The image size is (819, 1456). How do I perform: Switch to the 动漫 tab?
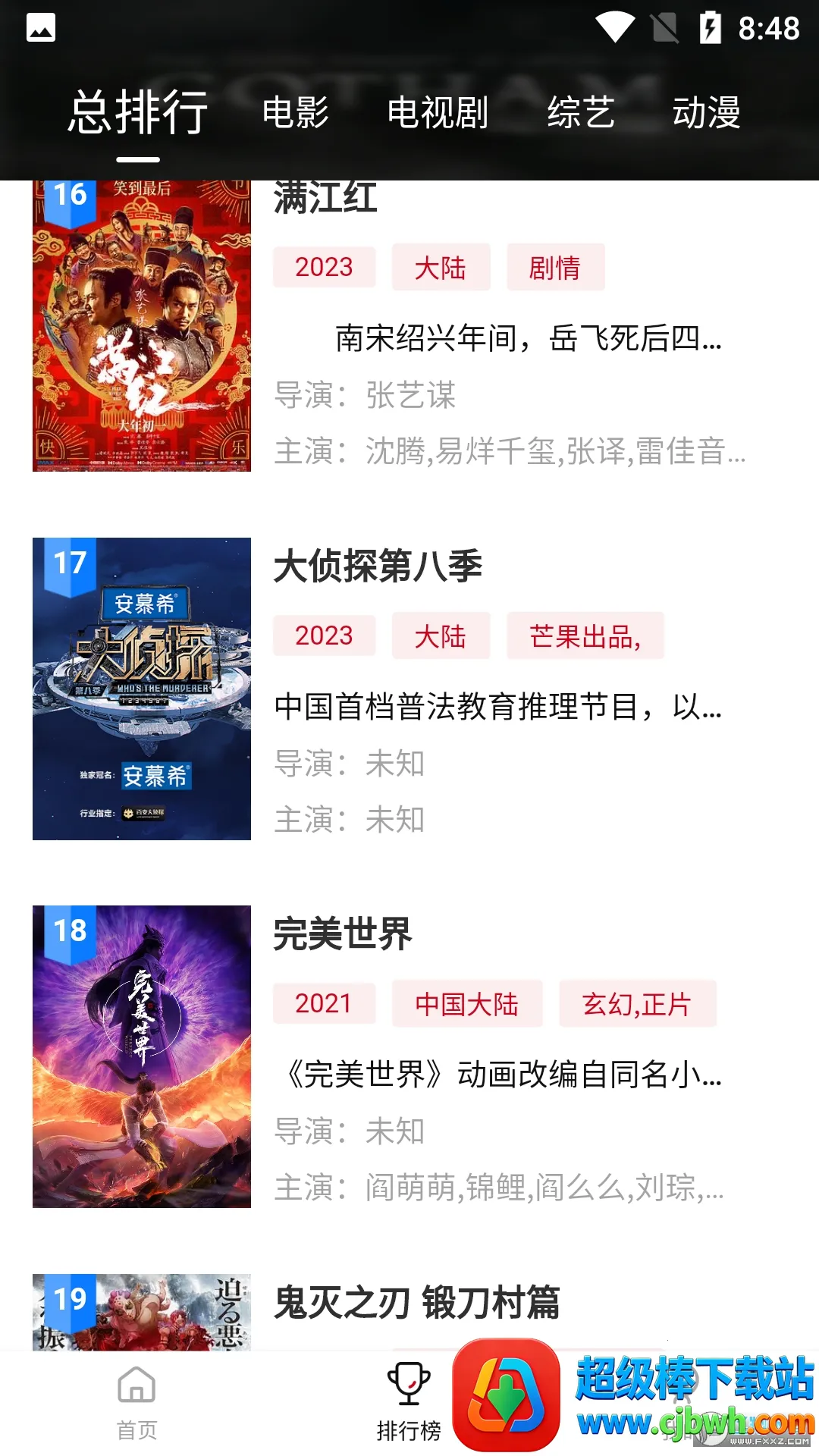706,113
